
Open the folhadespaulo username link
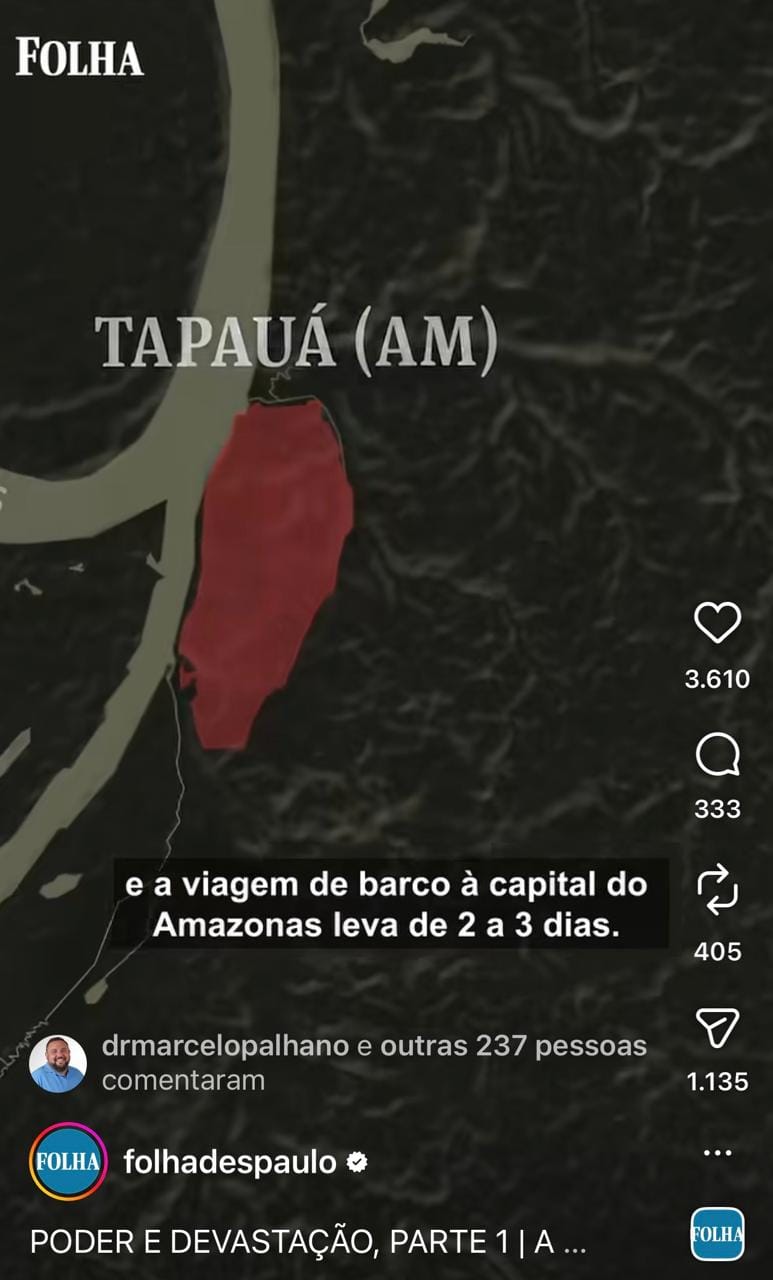[x=229, y=1162]
